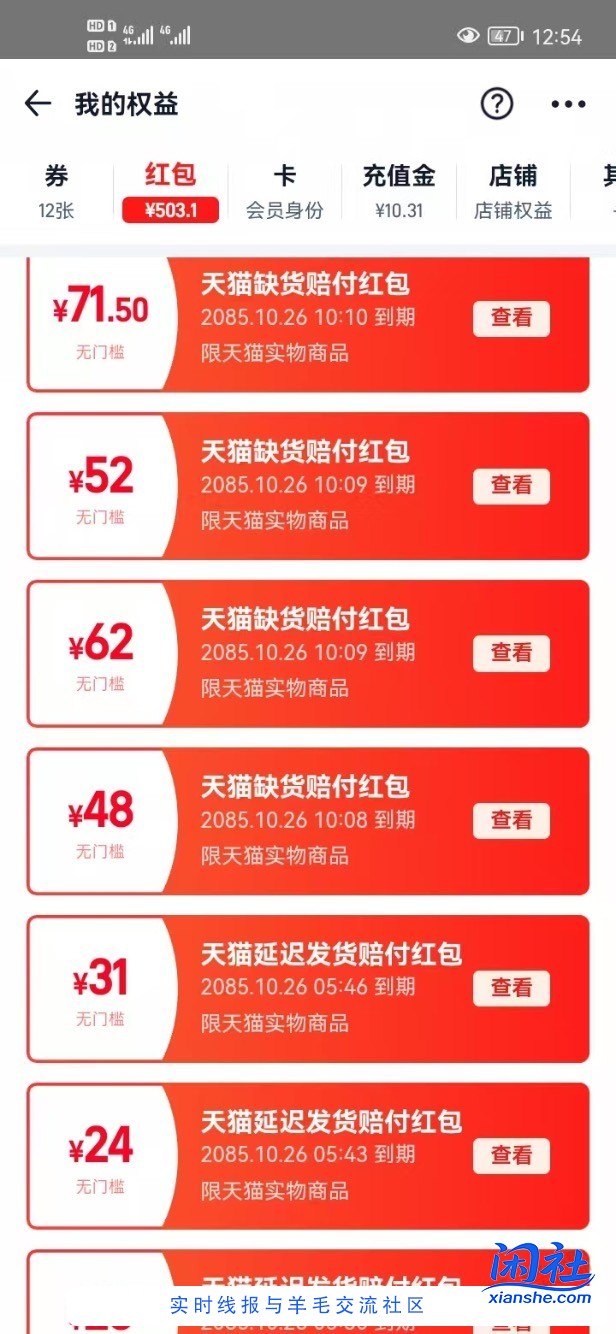Select the 红包 tab

[170, 190]
